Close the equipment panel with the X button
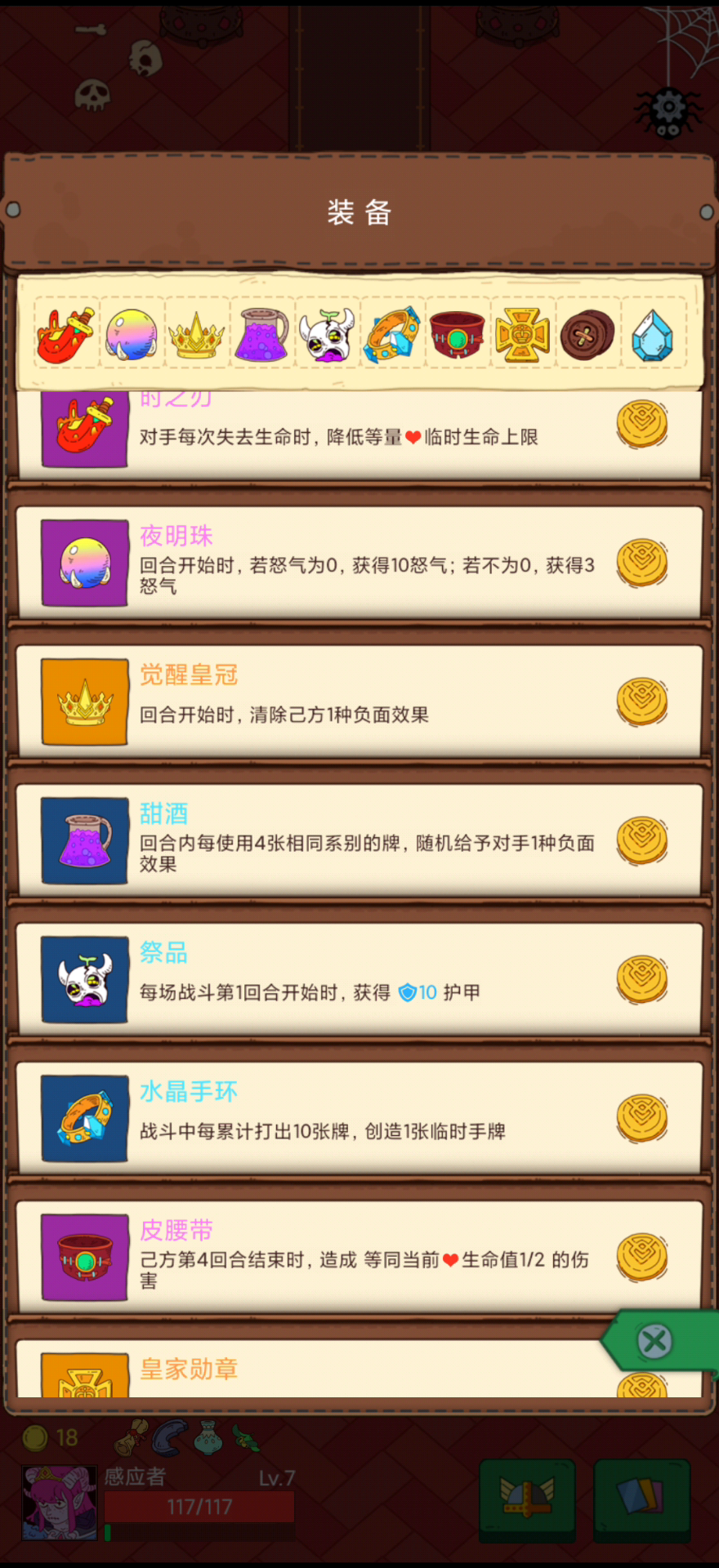Image resolution: width=719 pixels, height=1568 pixels. tap(654, 1341)
